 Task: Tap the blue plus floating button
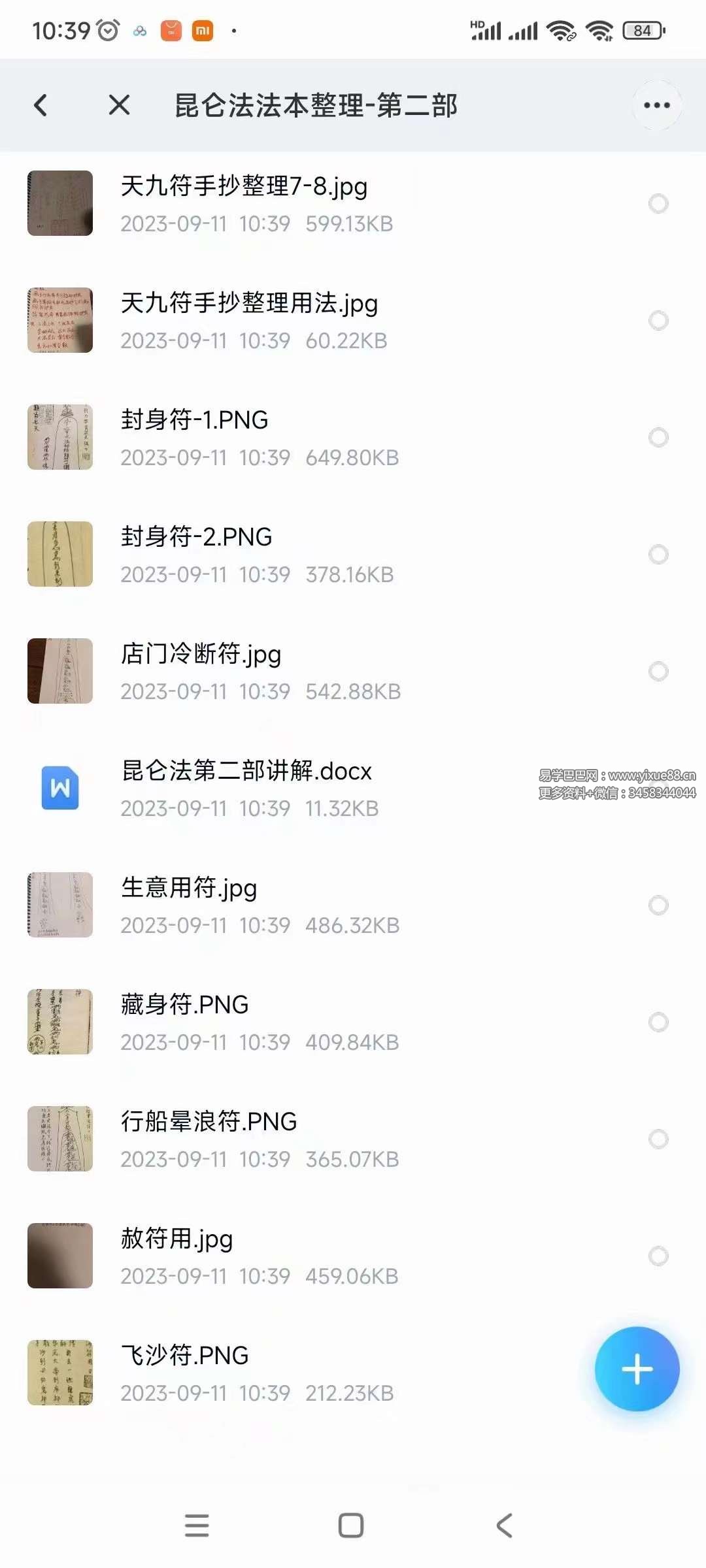(x=637, y=1369)
